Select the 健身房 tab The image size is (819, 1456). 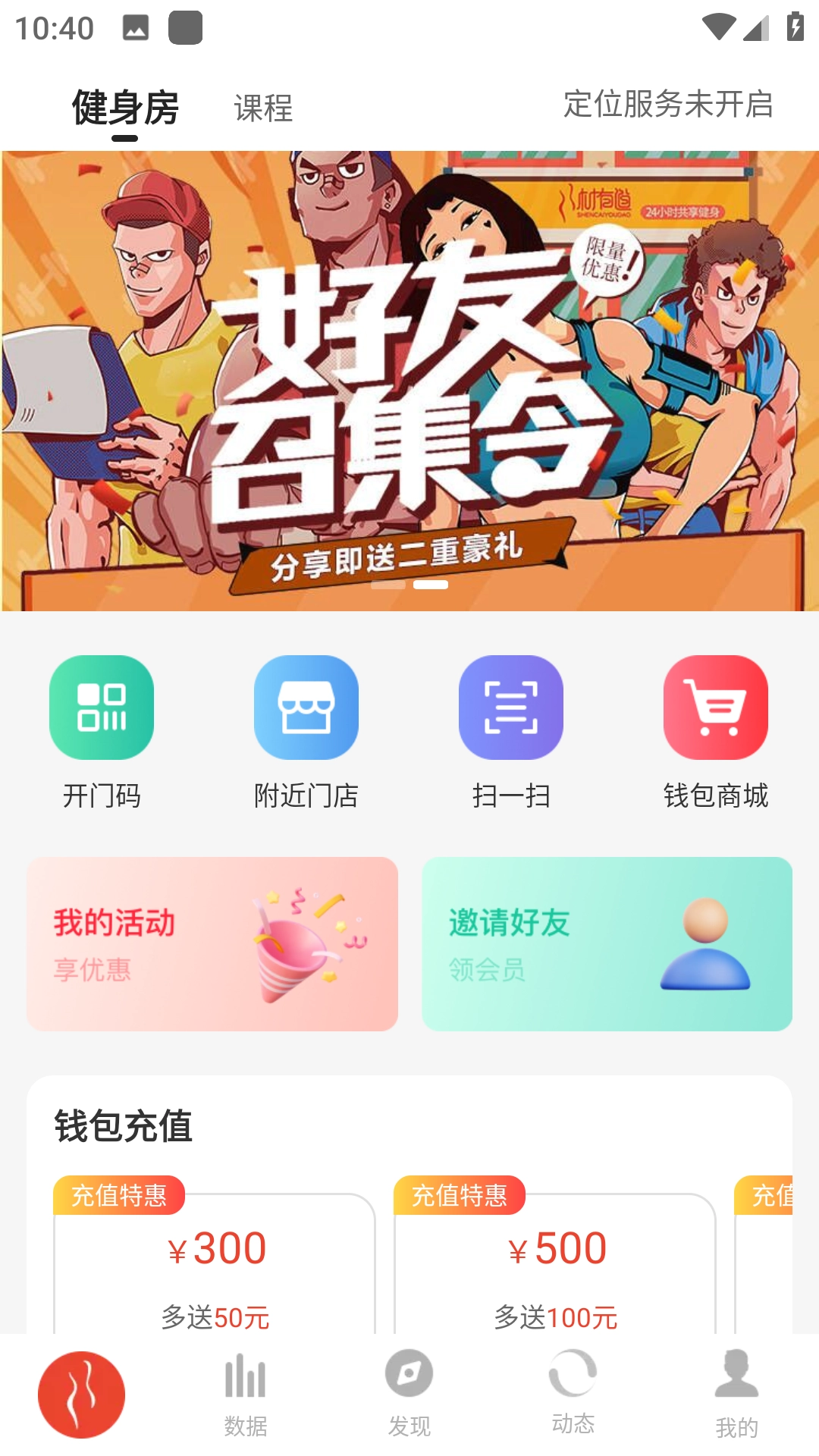point(125,108)
